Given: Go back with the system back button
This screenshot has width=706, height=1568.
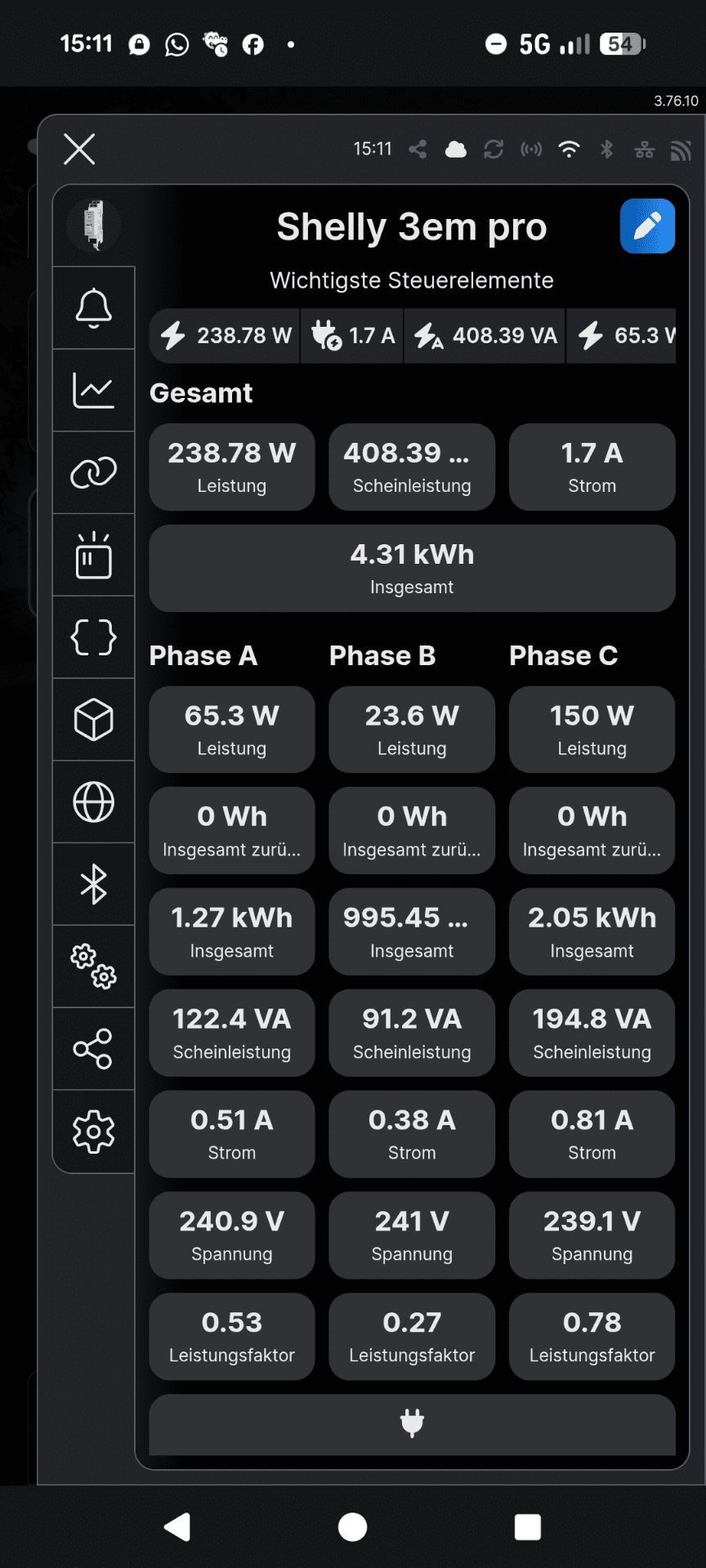Looking at the screenshot, I should pyautogui.click(x=177, y=1526).
